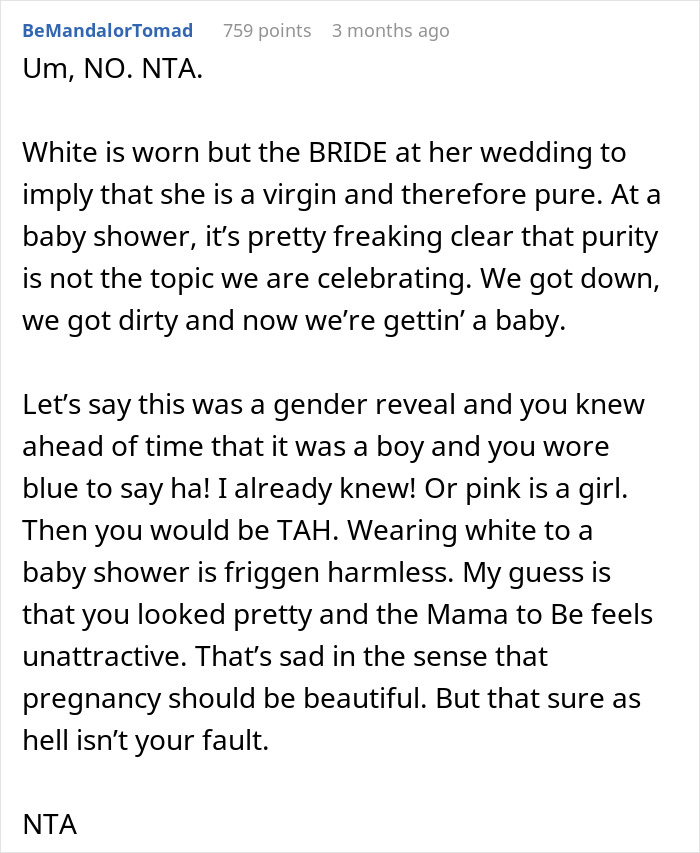
Task: Open BeMandalorTomad's user profile
Action: coord(107,31)
